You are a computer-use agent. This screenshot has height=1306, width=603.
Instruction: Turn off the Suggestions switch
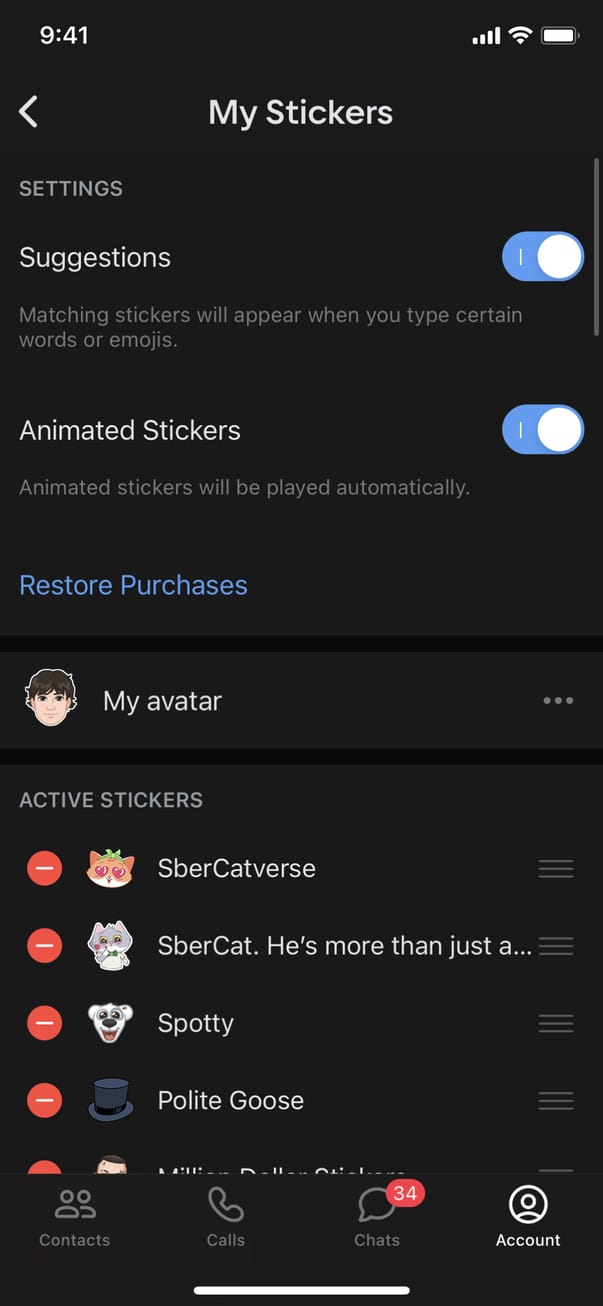[542, 258]
